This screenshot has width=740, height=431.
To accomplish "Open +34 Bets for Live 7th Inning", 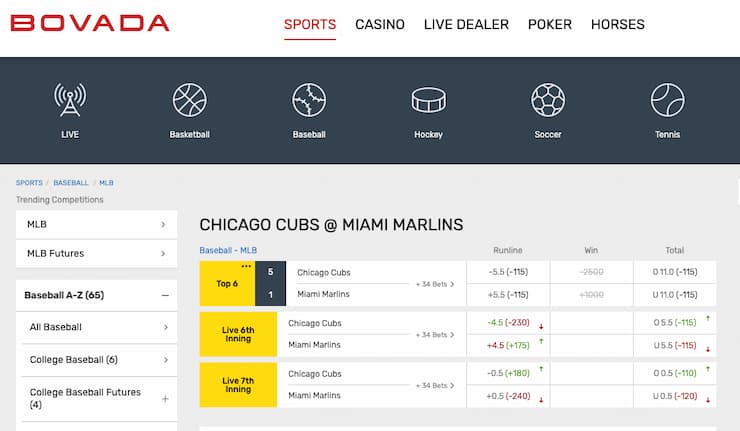I will tap(436, 385).
